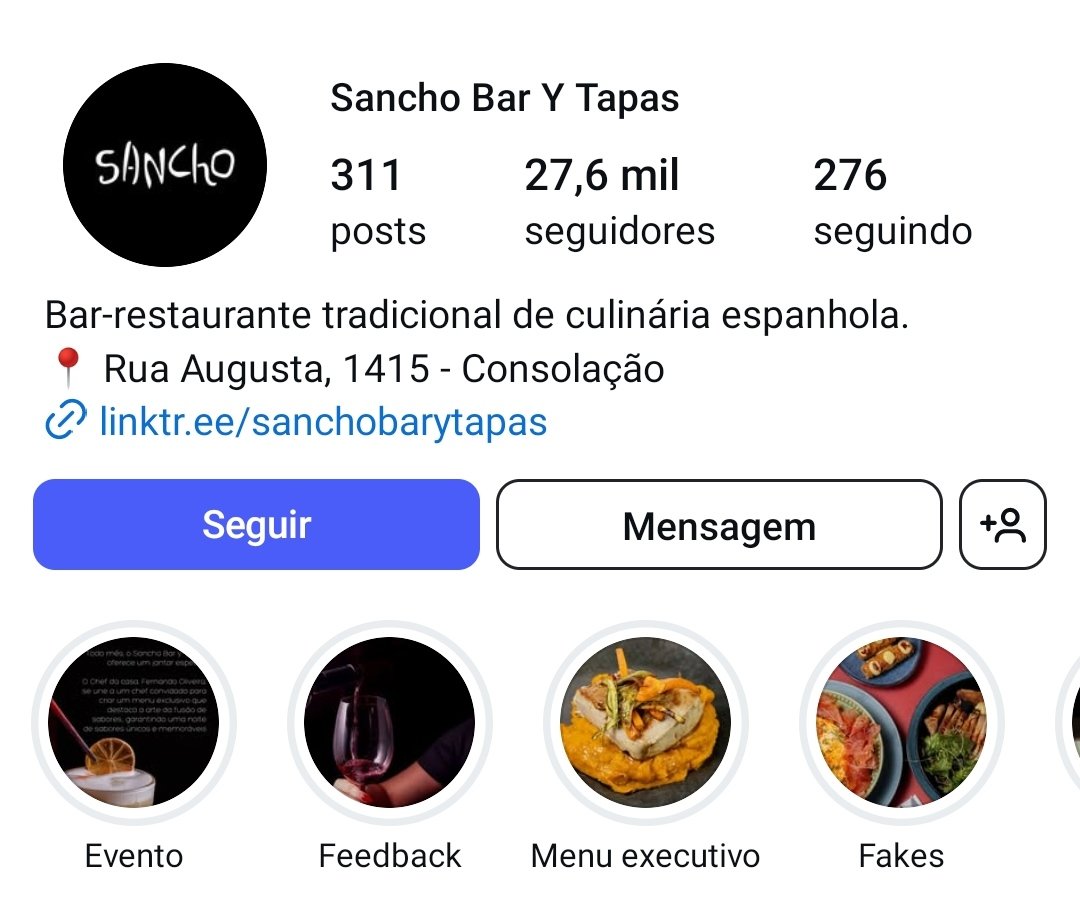Show the 27,6 mil seguidores list
1080x923 pixels.
tap(619, 203)
